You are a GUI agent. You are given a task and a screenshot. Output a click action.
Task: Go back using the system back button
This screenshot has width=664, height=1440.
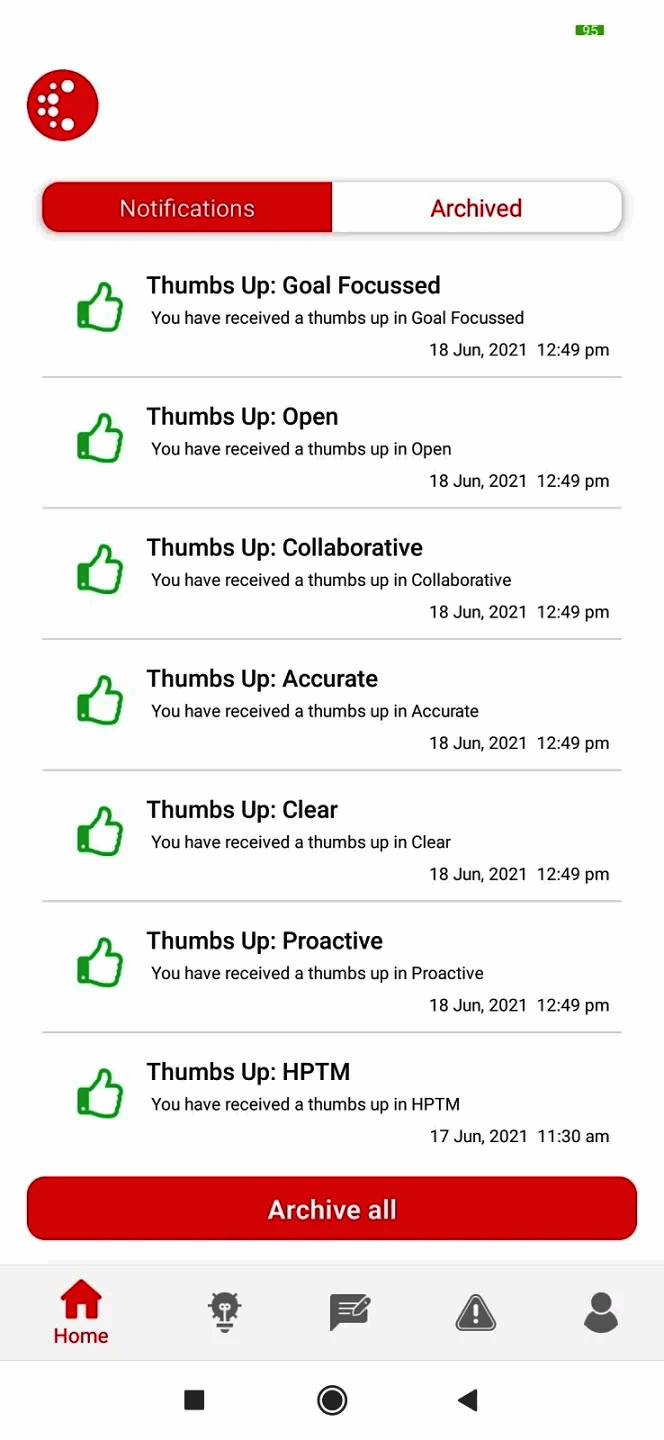click(468, 1400)
